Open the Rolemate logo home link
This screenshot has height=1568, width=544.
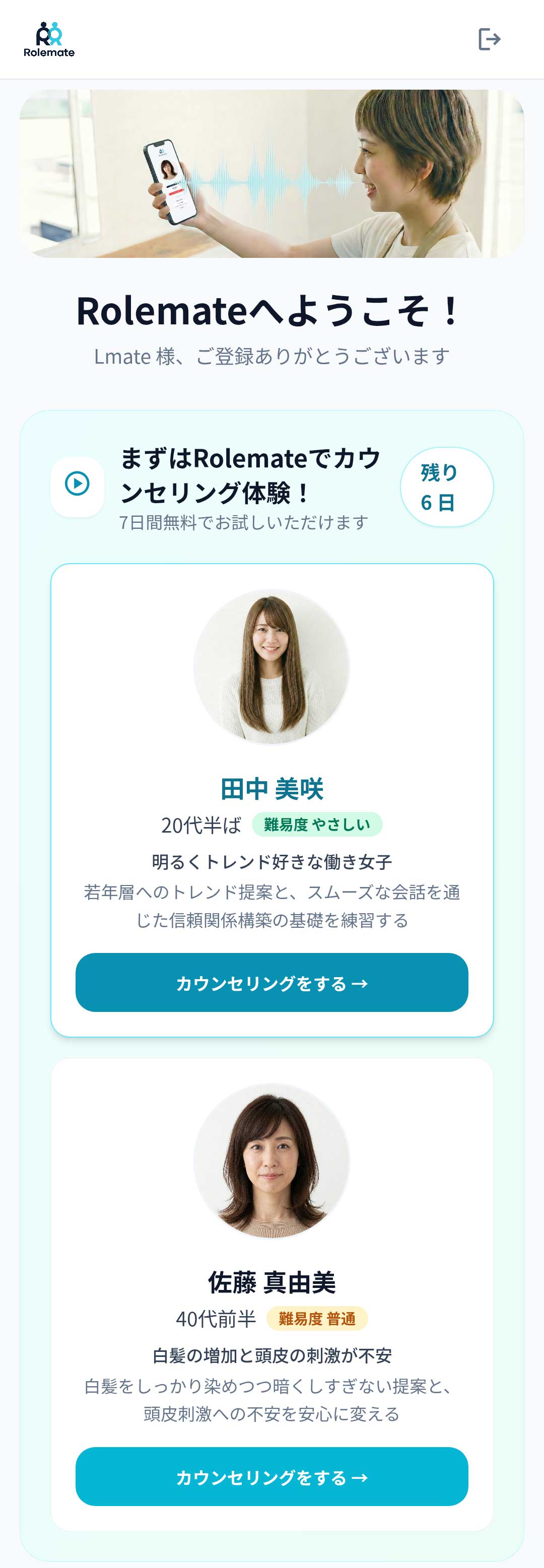(49, 40)
